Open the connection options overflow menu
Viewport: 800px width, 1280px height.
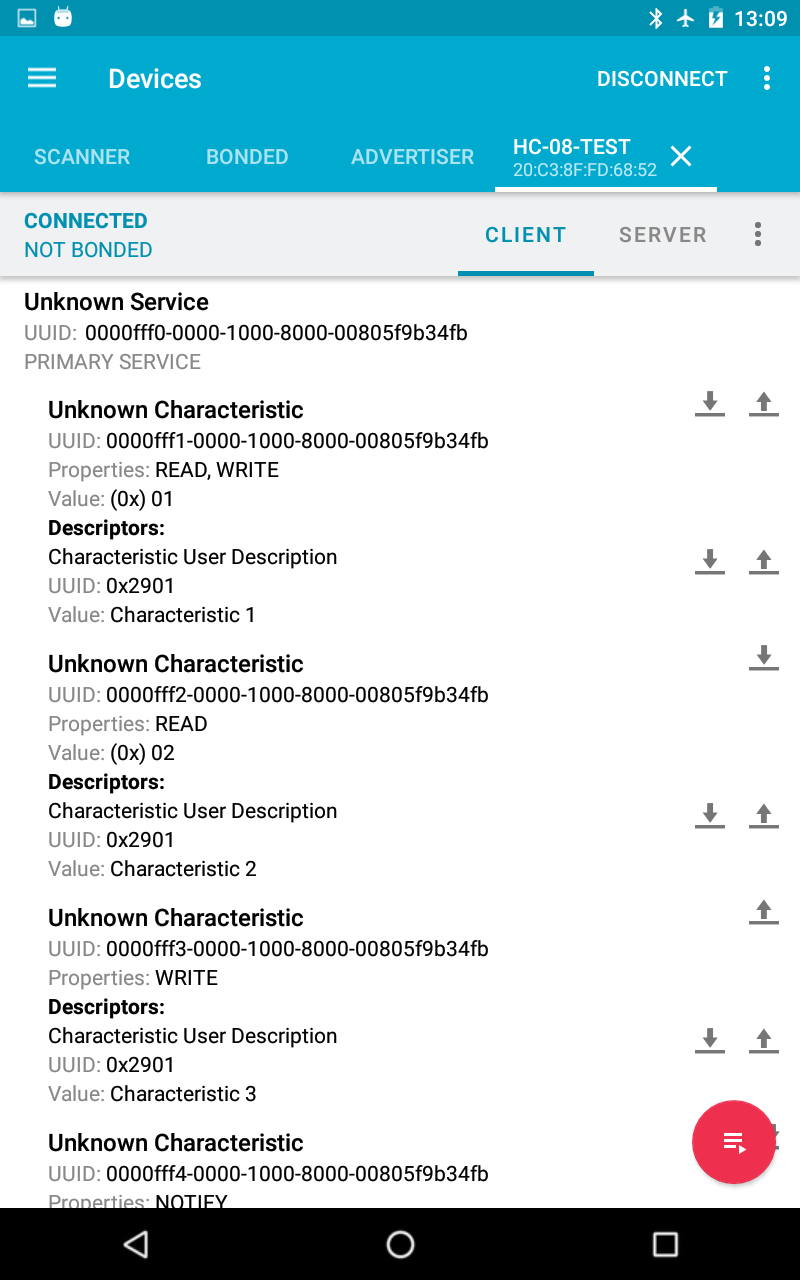[x=758, y=235]
